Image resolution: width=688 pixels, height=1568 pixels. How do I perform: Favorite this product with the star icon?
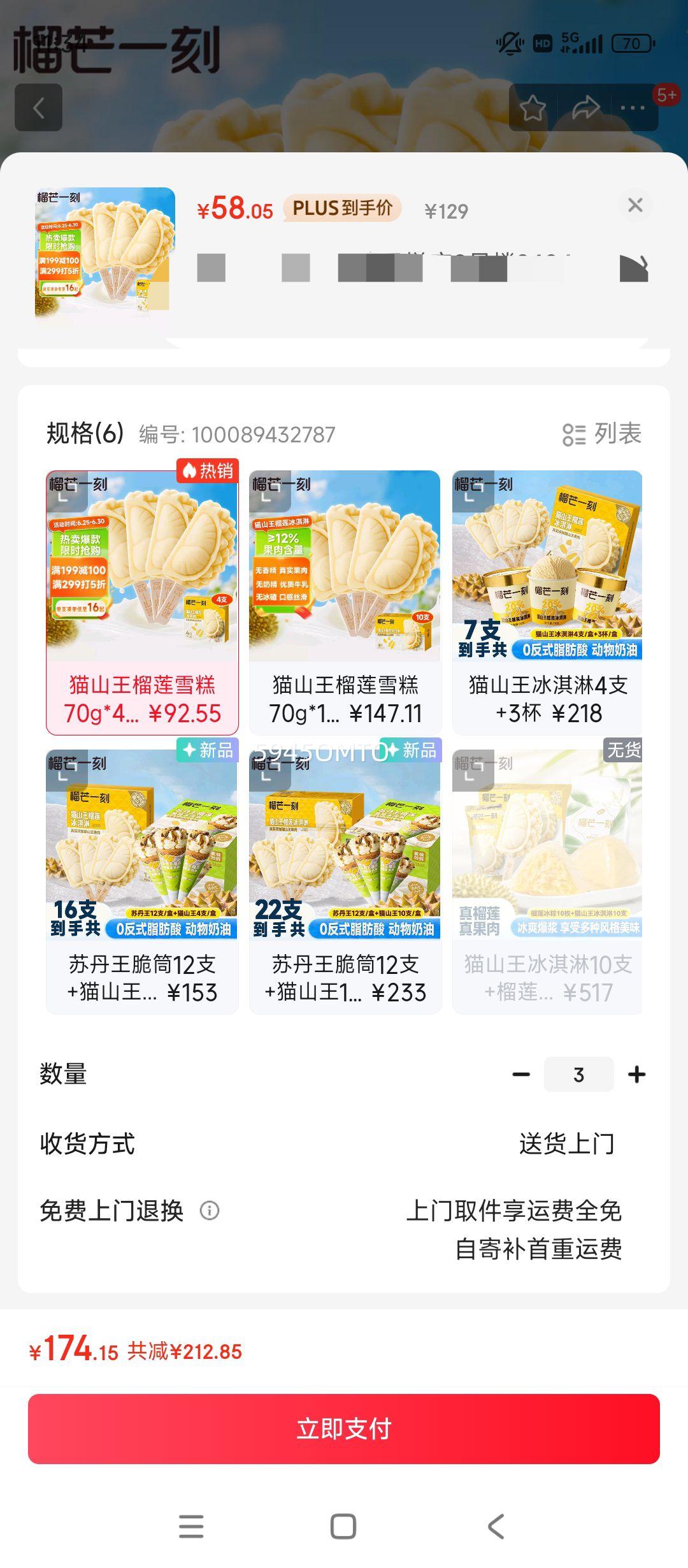533,108
